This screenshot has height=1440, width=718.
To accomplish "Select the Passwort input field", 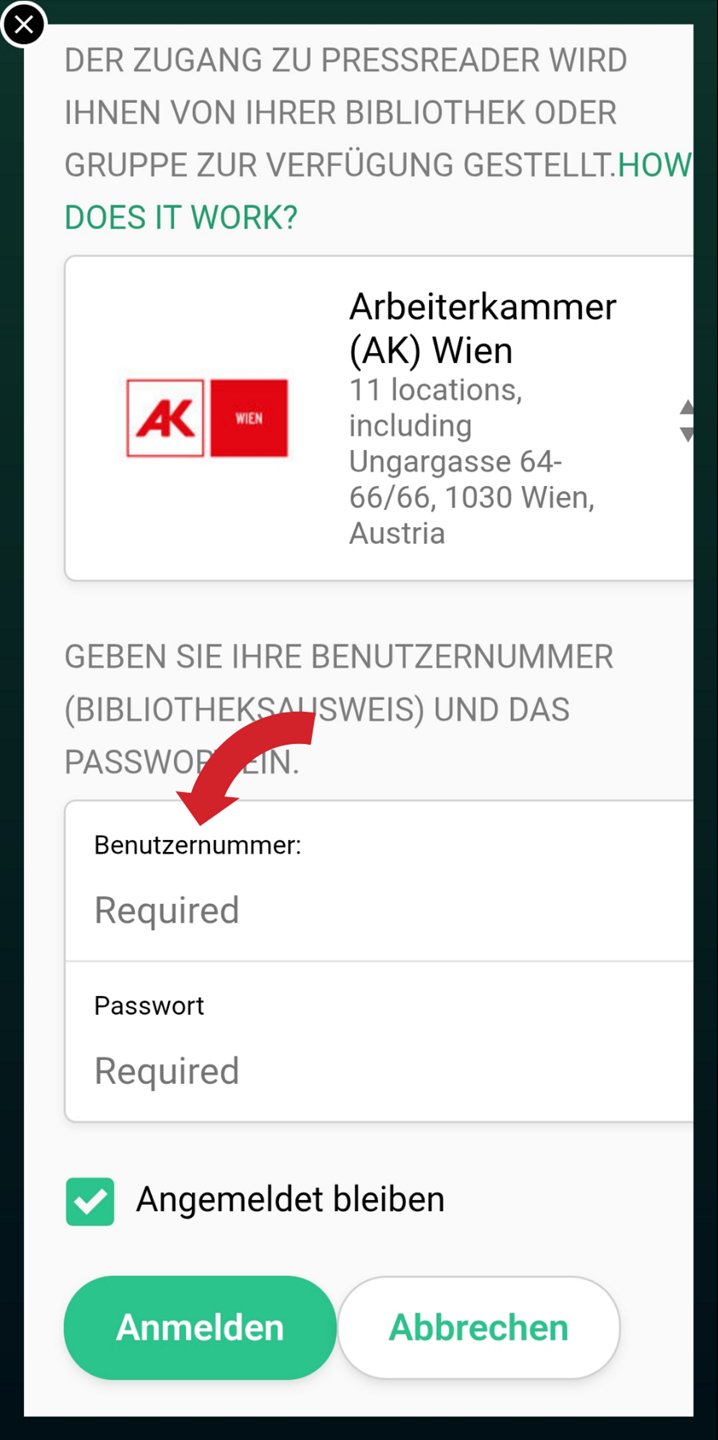I will [x=380, y=1071].
